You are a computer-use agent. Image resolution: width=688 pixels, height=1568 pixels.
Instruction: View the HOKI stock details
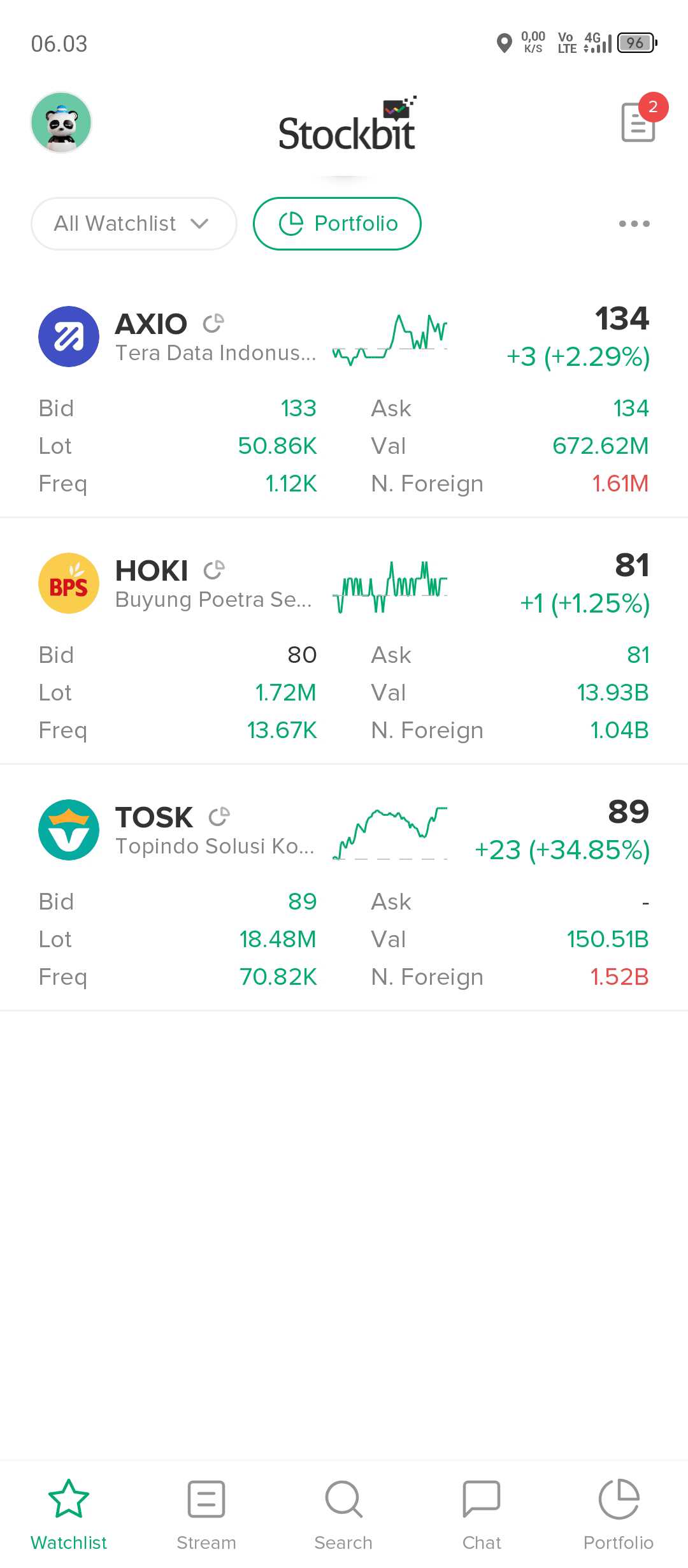(152, 571)
